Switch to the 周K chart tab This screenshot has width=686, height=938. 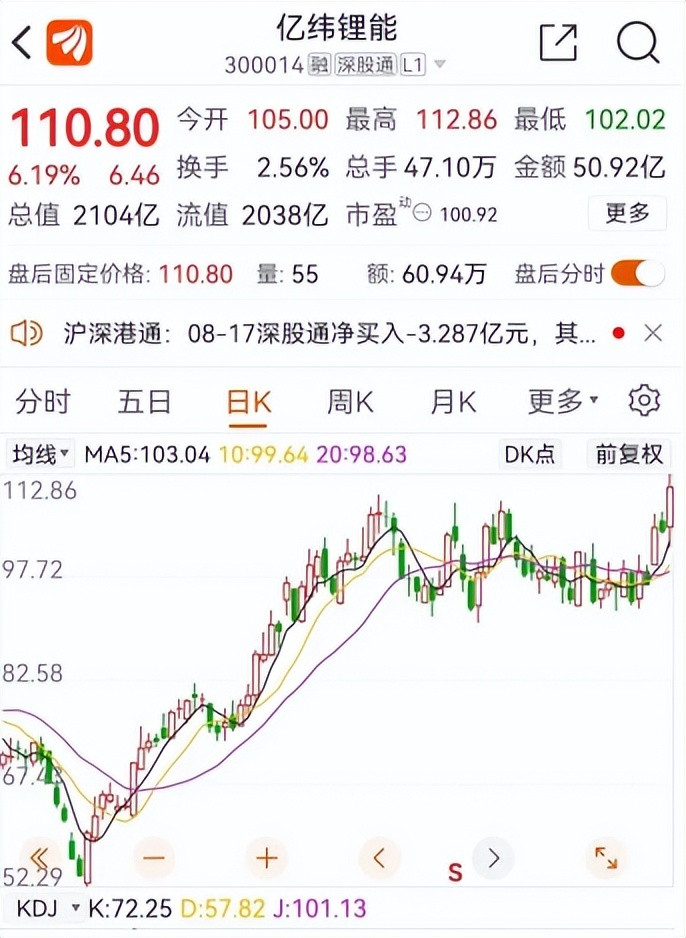pyautogui.click(x=350, y=402)
